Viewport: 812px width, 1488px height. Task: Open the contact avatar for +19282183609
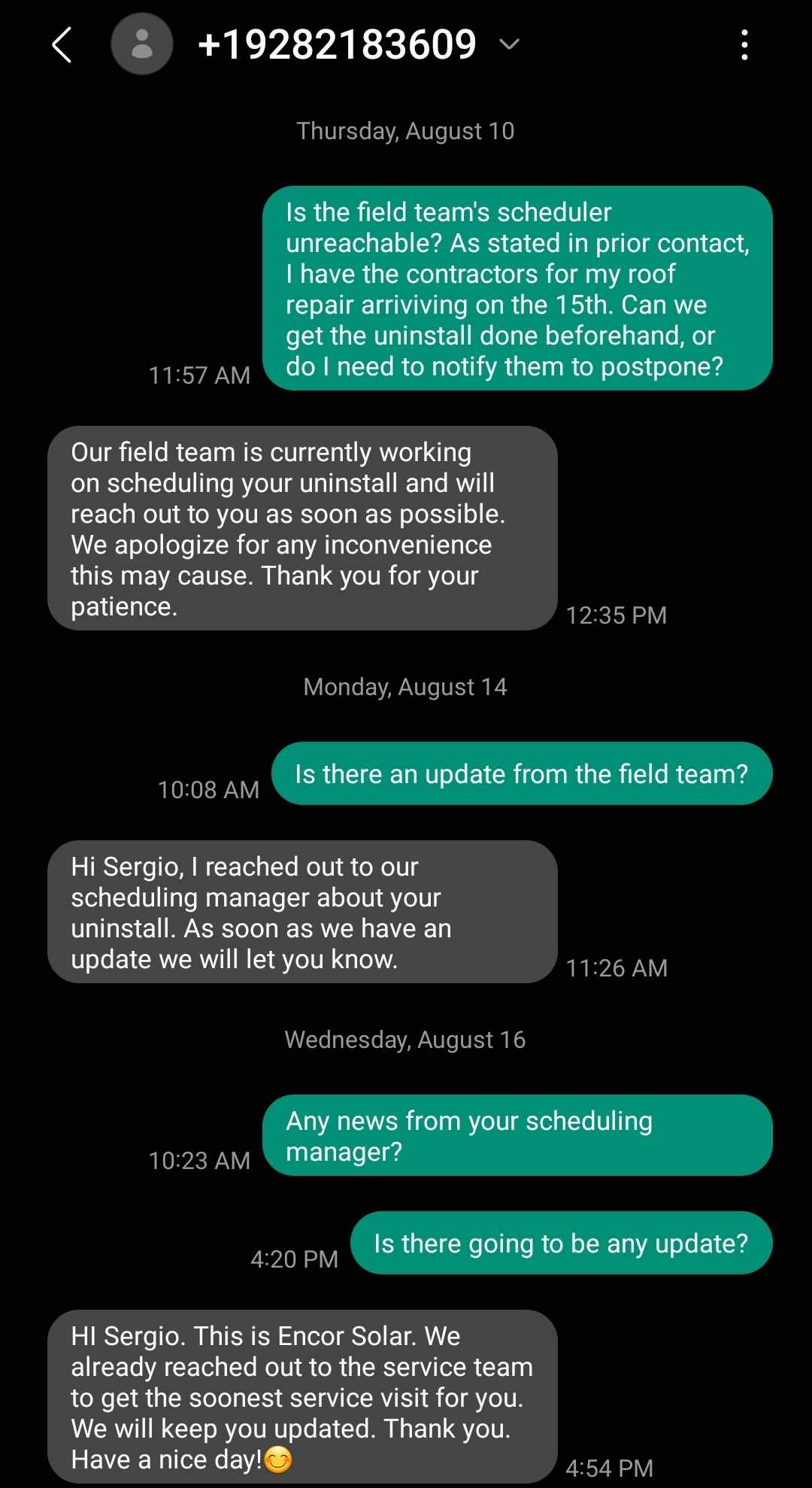pyautogui.click(x=141, y=44)
